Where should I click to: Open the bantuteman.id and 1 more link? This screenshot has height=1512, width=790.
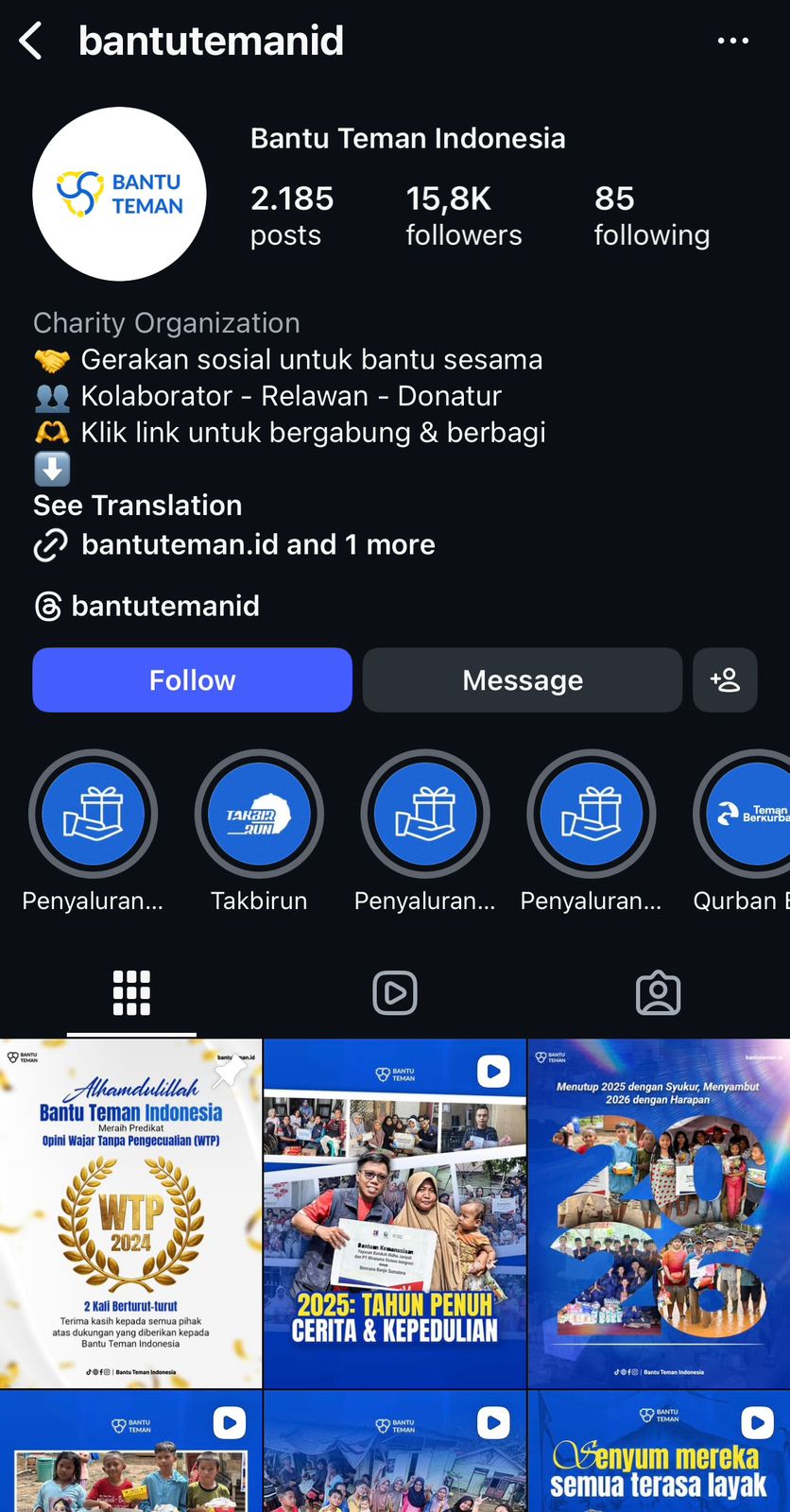pos(257,545)
